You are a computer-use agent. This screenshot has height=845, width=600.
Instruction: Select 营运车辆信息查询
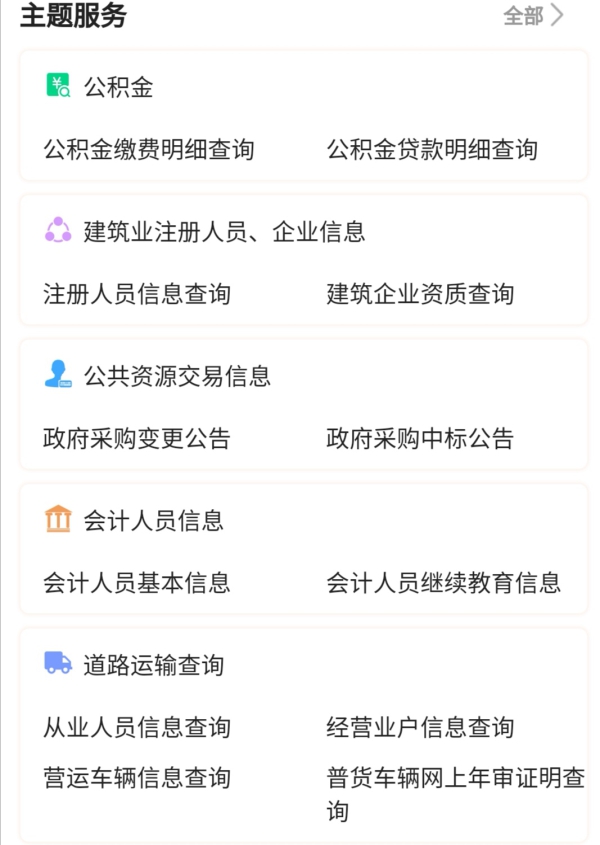(137, 777)
